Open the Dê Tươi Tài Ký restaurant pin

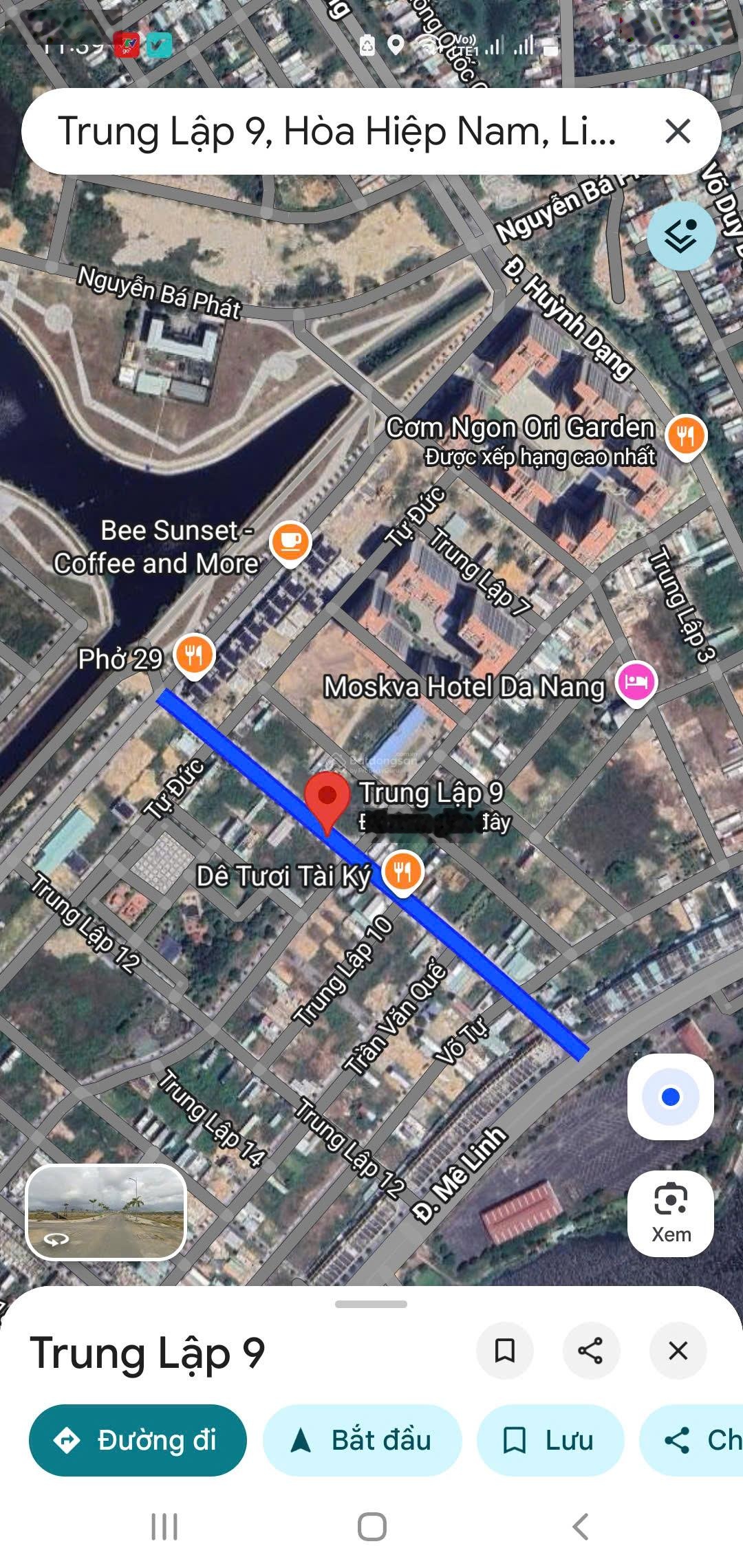(402, 873)
